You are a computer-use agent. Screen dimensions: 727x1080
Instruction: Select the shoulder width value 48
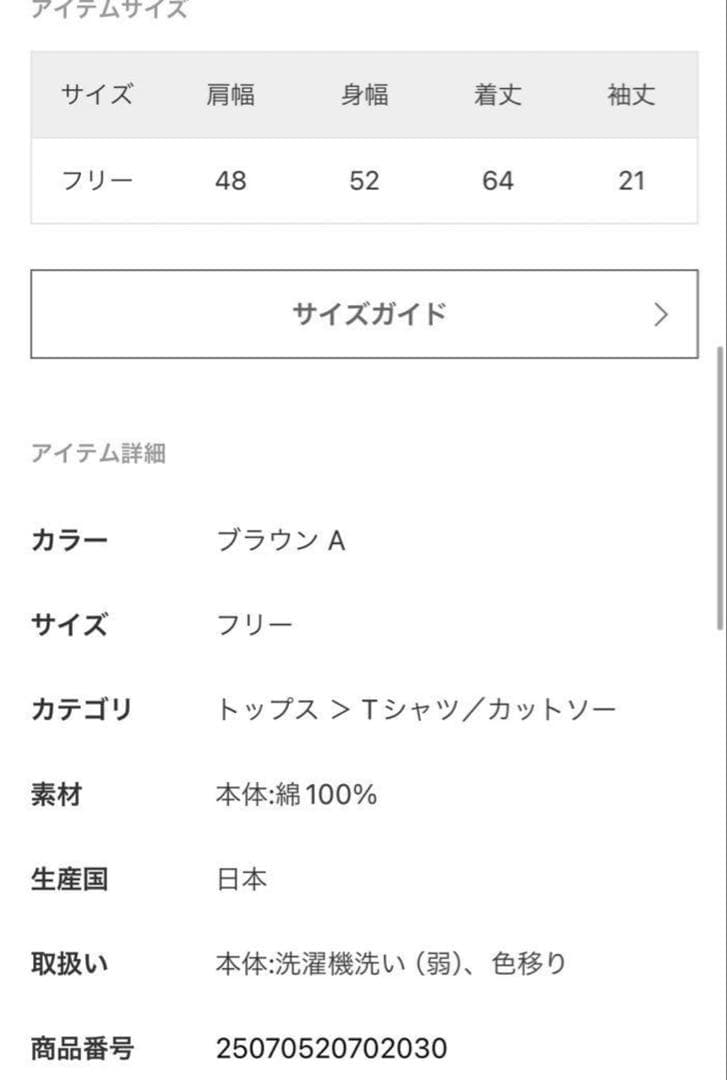[230, 181]
